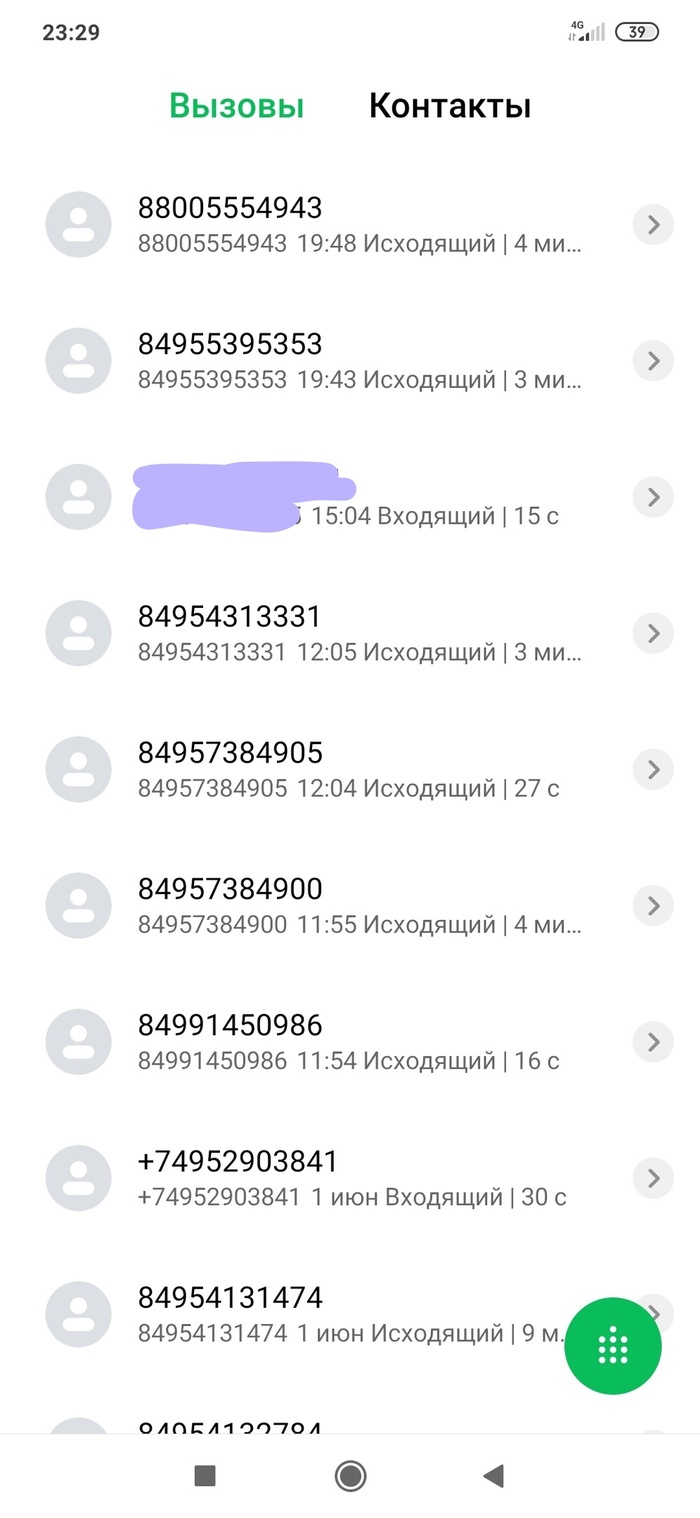
Task: Select the Вызовы tab
Action: (x=236, y=106)
